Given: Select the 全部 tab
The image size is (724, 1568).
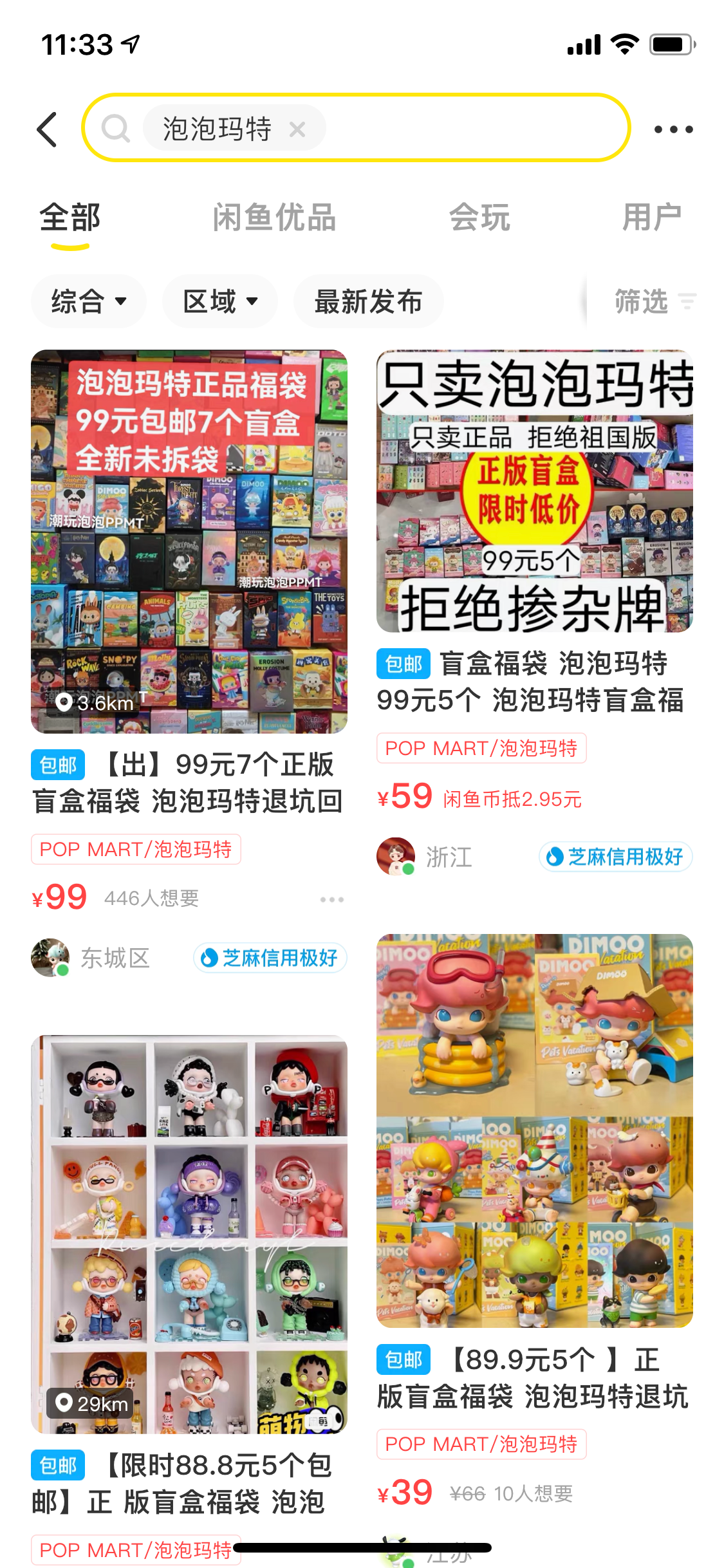Looking at the screenshot, I should tap(70, 218).
